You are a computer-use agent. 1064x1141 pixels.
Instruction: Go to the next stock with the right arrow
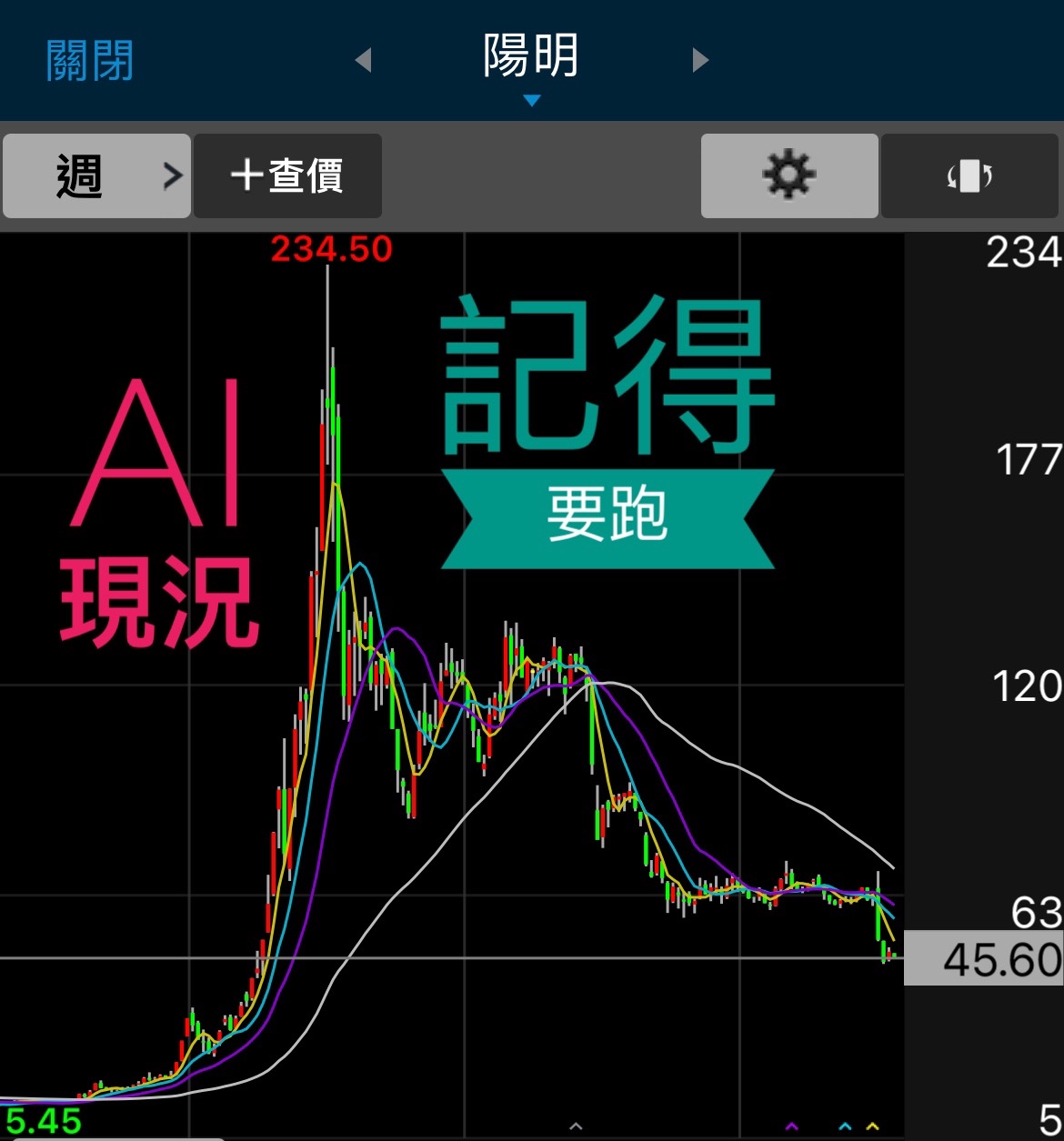click(700, 61)
